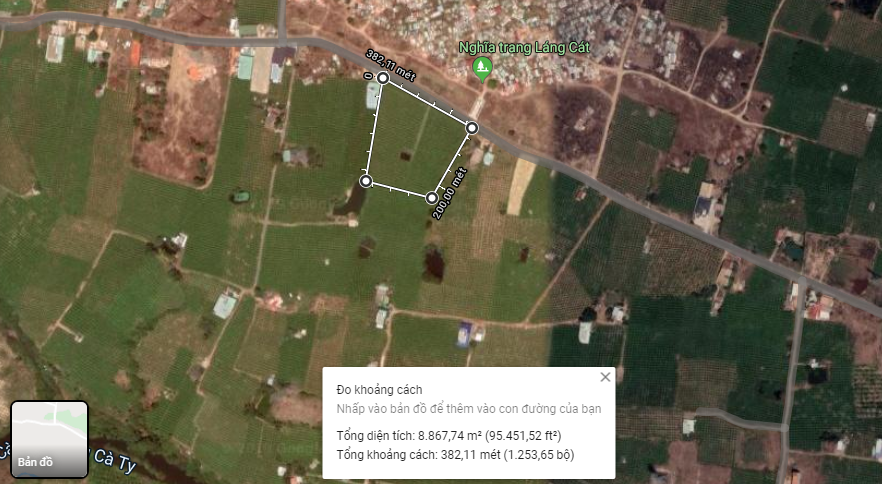The image size is (882, 484).
Task: Close the Đo khoảng cách measurement panel
Action: [604, 377]
